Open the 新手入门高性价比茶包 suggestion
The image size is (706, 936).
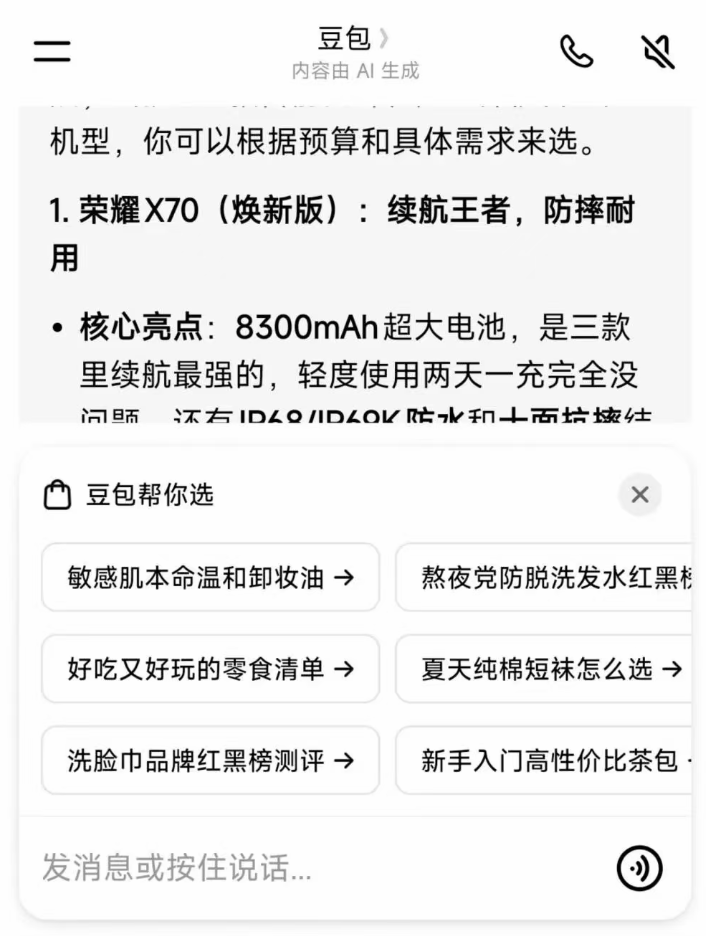pyautogui.click(x=545, y=761)
